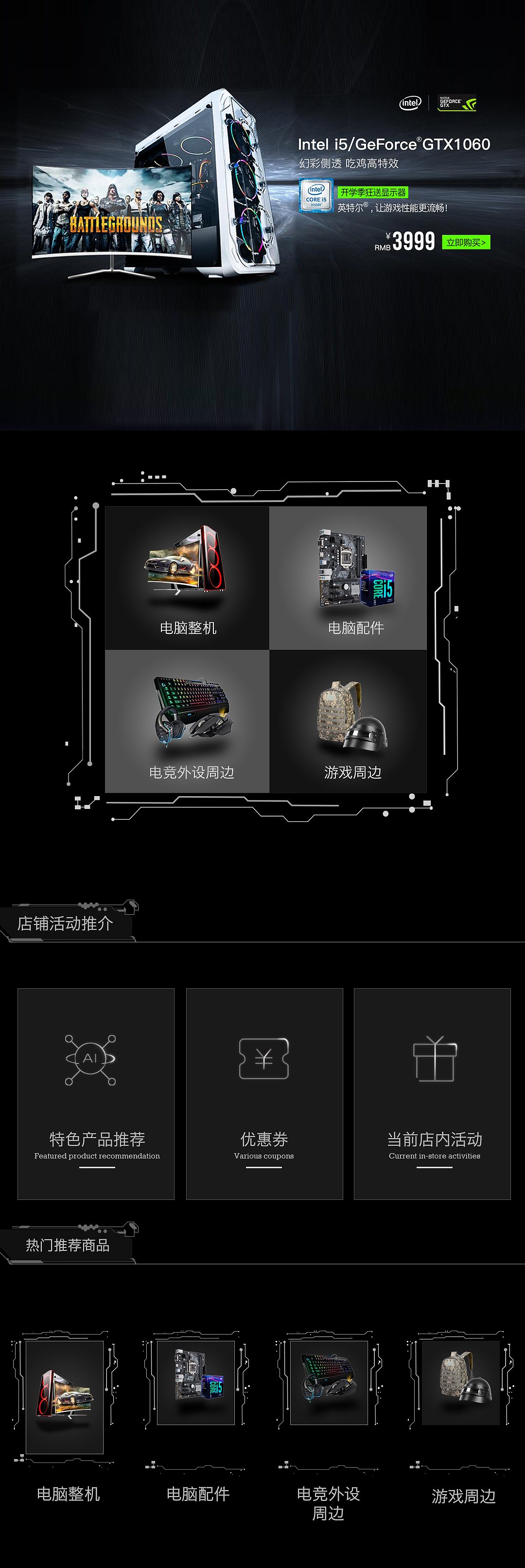Screen dimensions: 525x1568
Task: Click the AI 特色产品推荐 icon
Action: (x=91, y=1058)
